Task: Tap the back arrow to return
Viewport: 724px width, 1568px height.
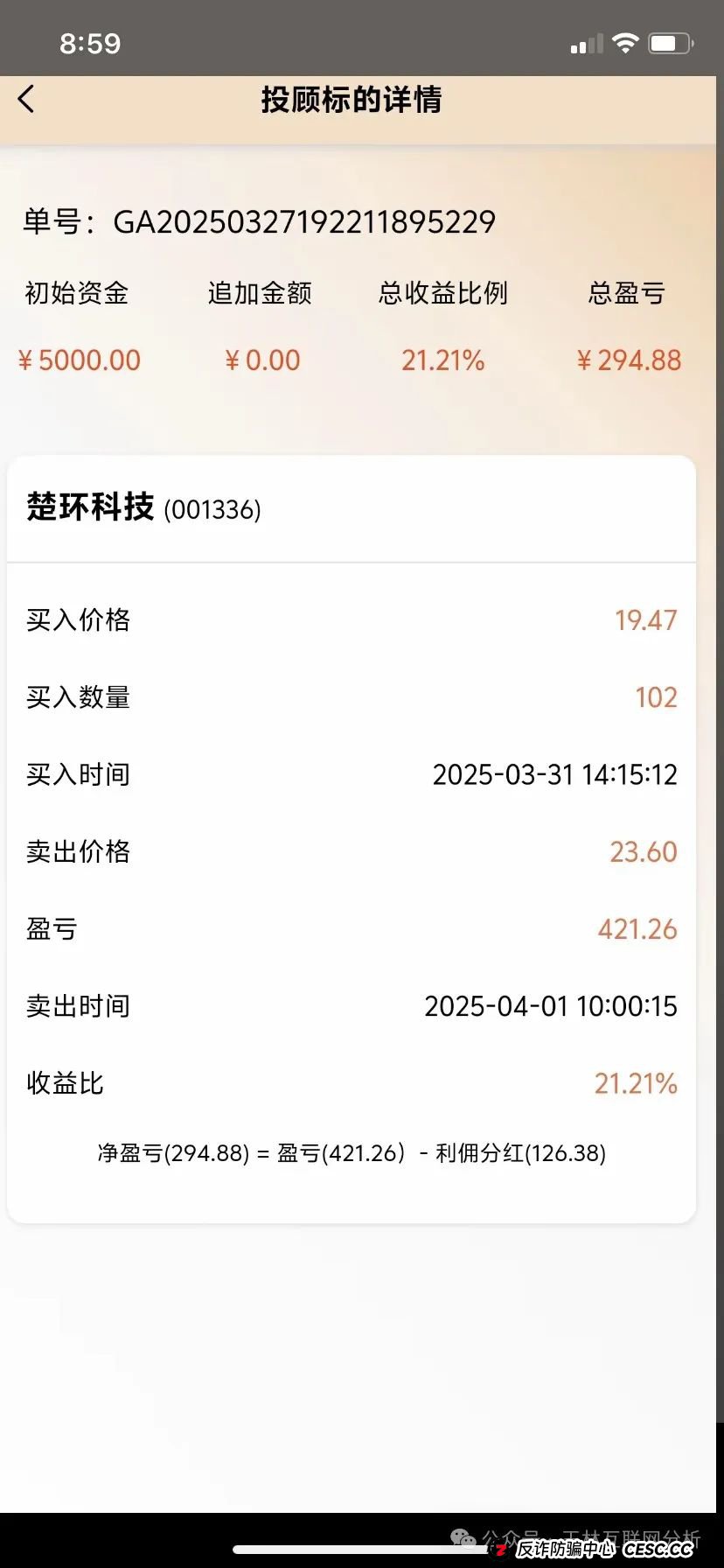Action: [x=28, y=99]
